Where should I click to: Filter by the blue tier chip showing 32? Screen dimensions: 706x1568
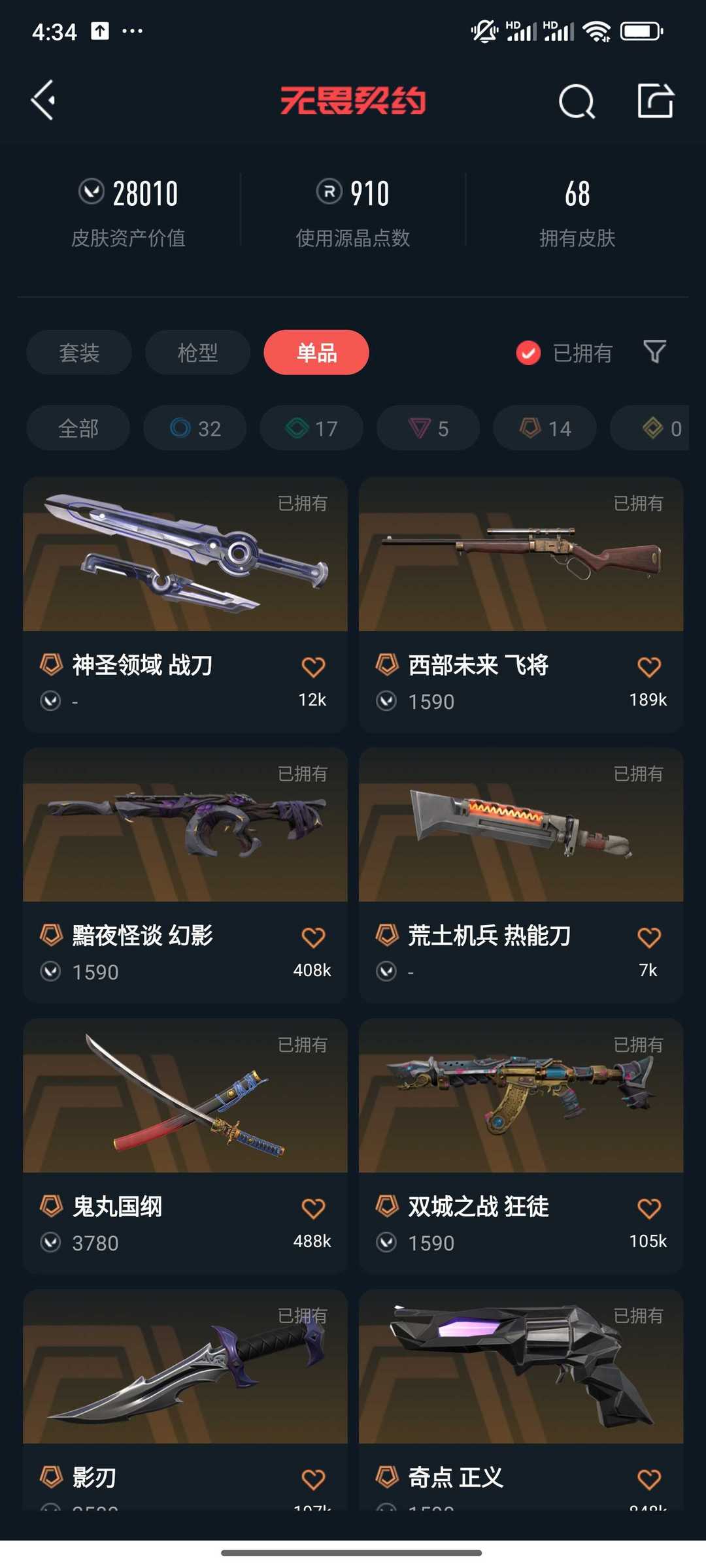pyautogui.click(x=195, y=428)
